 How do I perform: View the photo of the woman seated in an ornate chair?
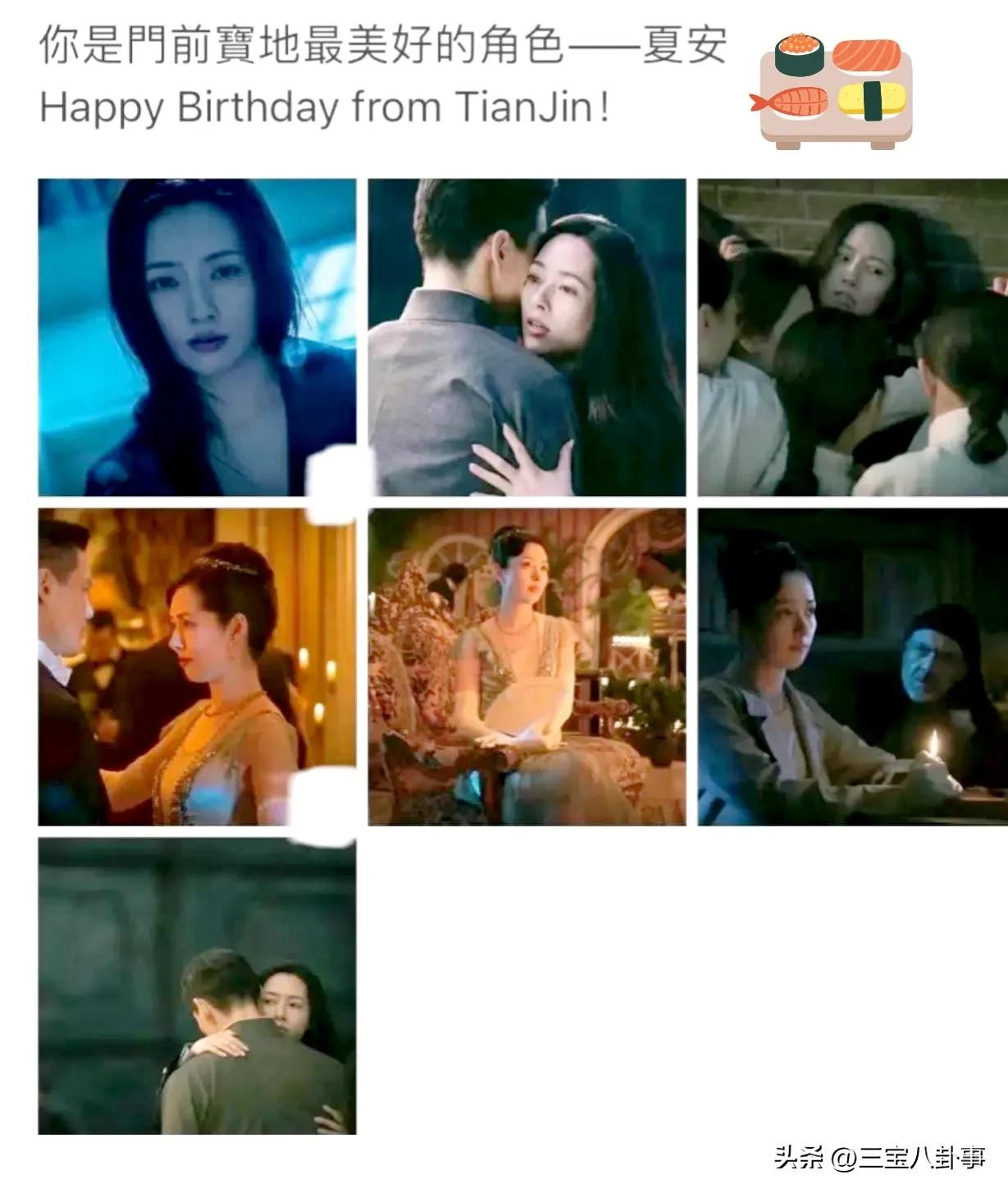coord(527,667)
